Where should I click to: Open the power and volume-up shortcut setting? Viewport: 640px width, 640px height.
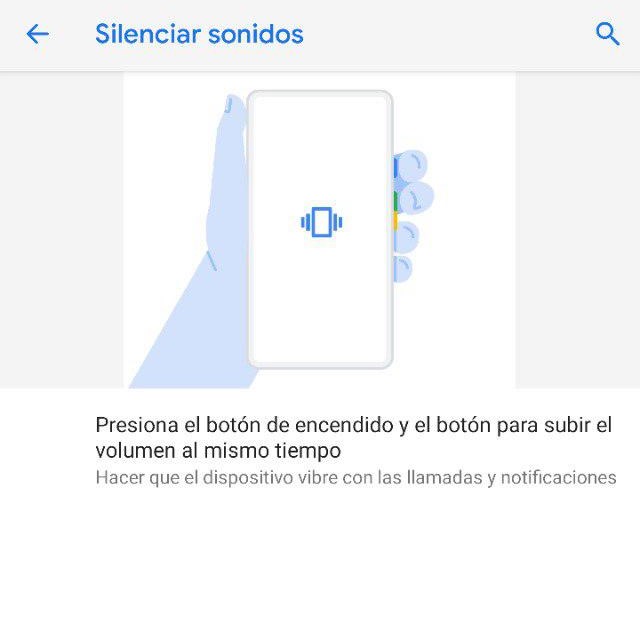point(355,451)
